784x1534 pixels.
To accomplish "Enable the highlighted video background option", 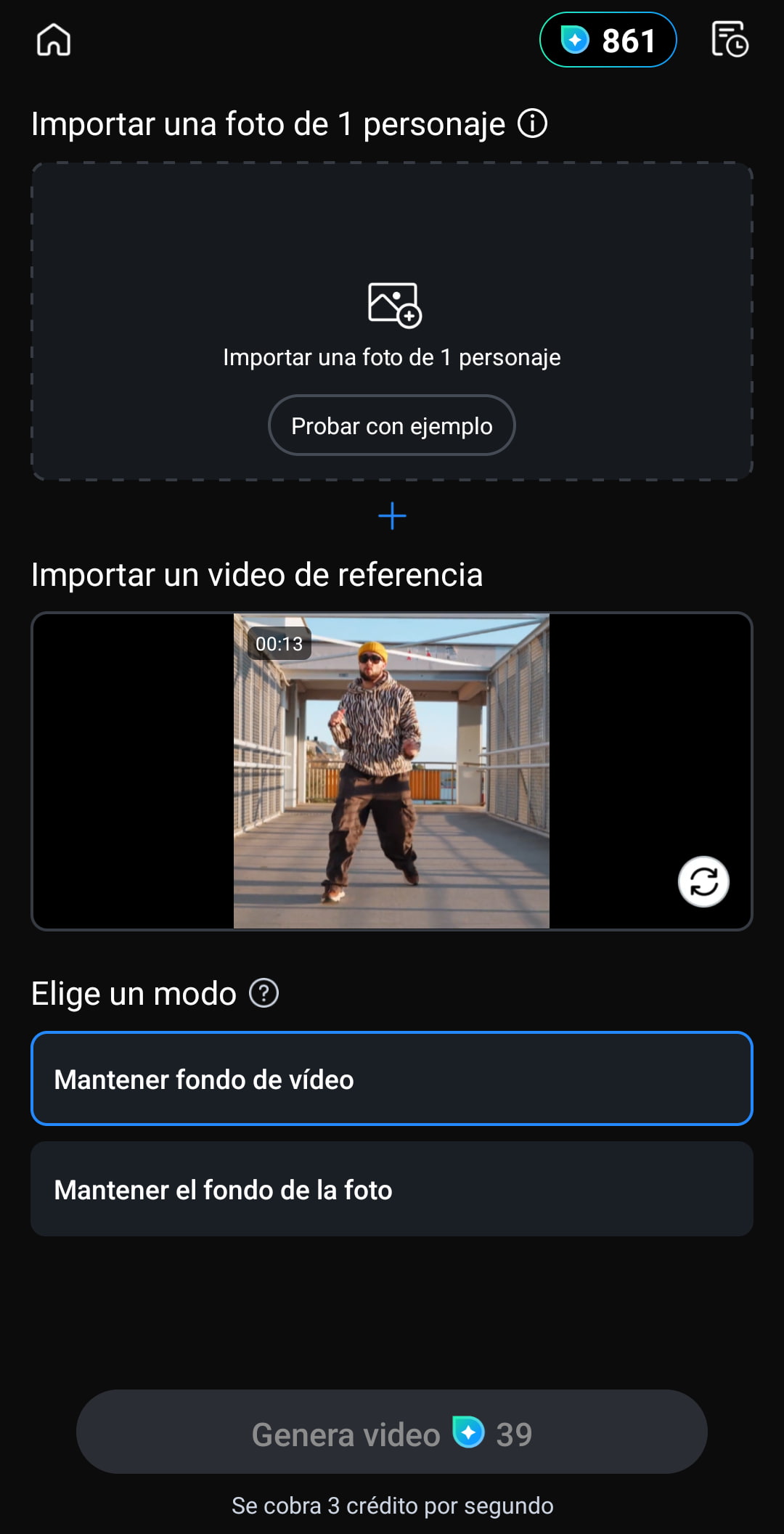I will [392, 1079].
